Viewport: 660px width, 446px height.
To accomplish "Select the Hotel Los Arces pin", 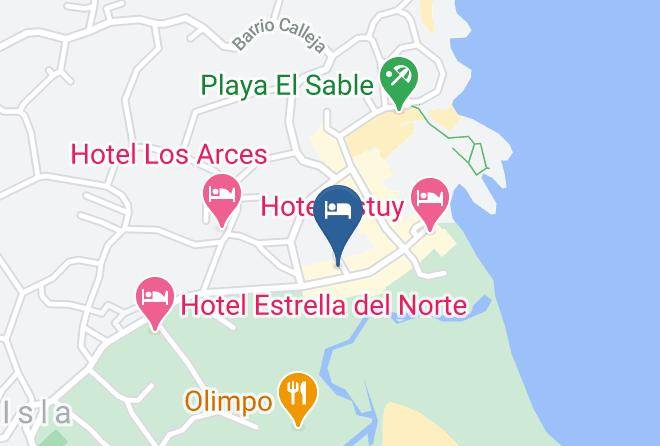I will coord(222,200).
